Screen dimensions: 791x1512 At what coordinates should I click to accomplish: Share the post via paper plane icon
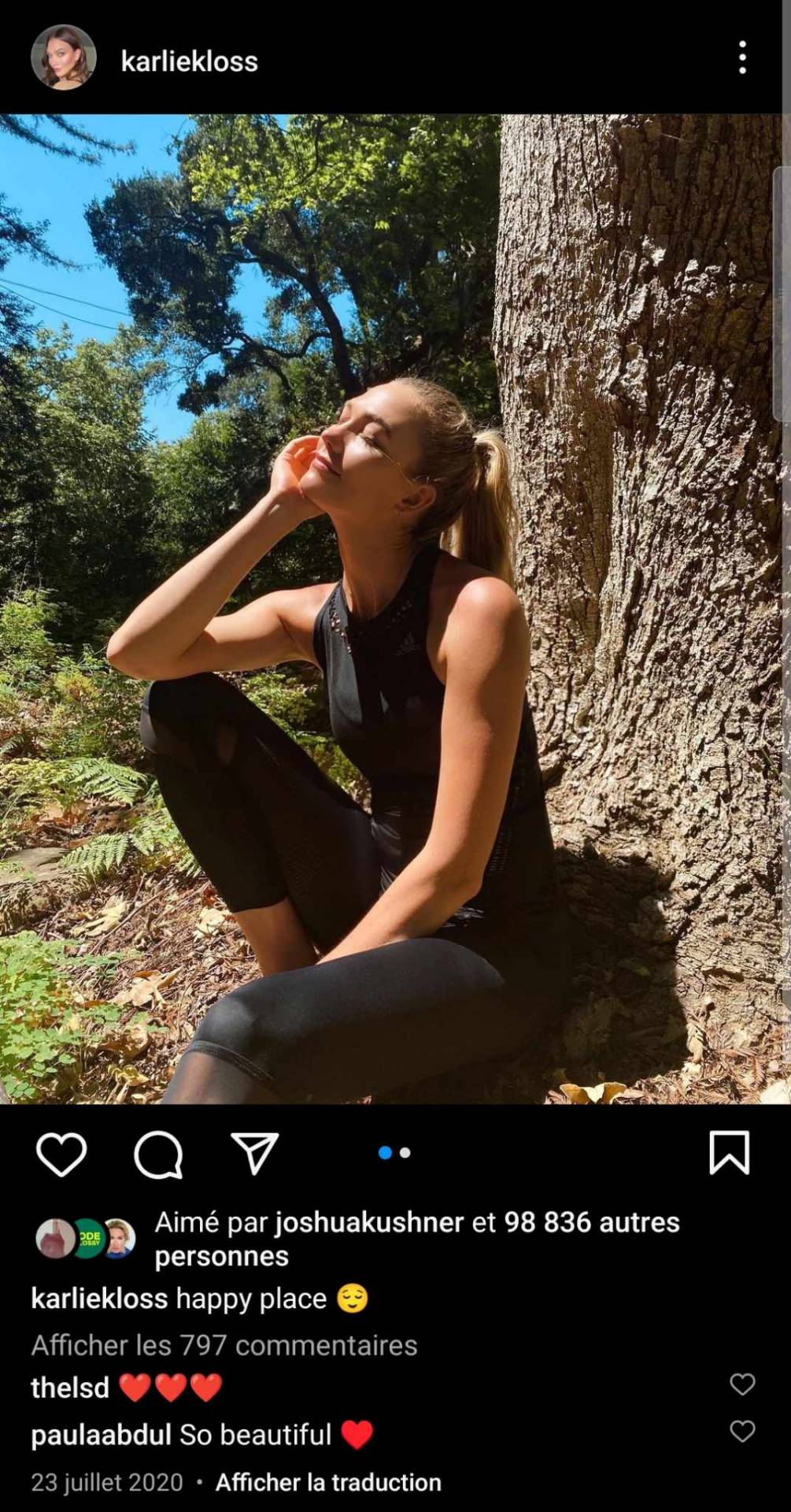[255, 1154]
